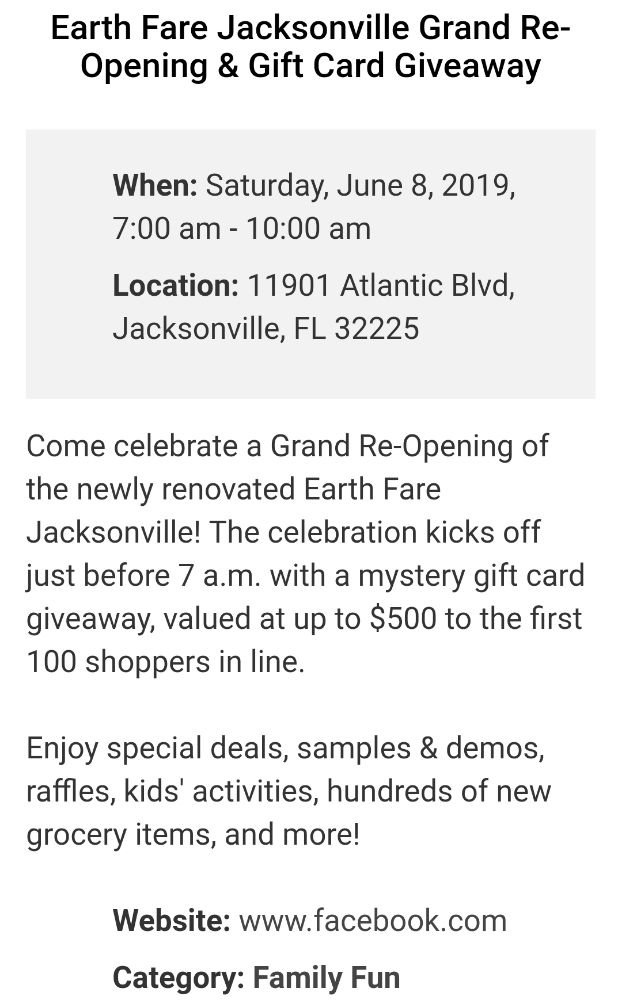Open the Family Fun category
Image resolution: width=622 pixels, height=1000 pixels.
point(327,978)
